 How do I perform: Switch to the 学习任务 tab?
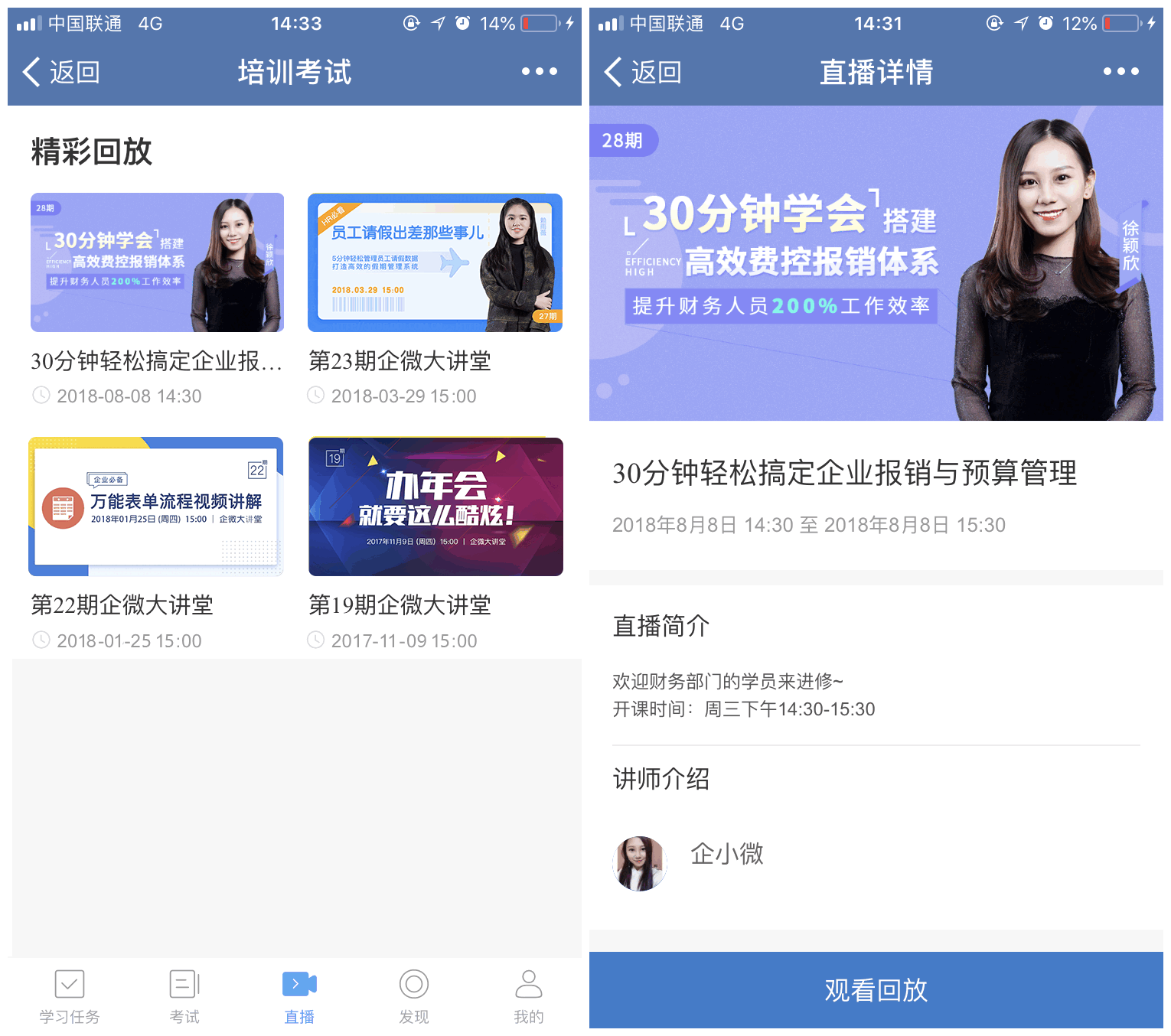tap(70, 995)
